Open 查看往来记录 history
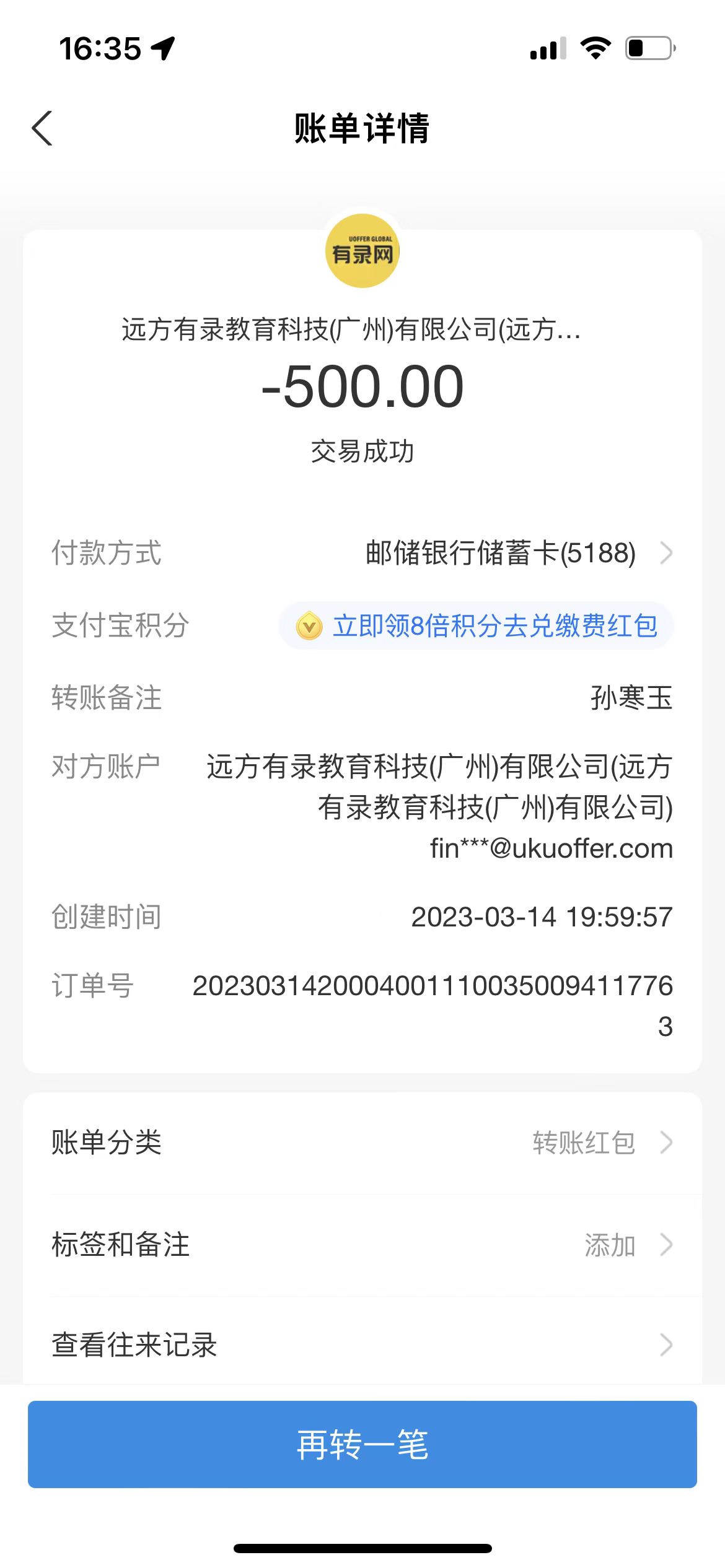 coord(362,1345)
